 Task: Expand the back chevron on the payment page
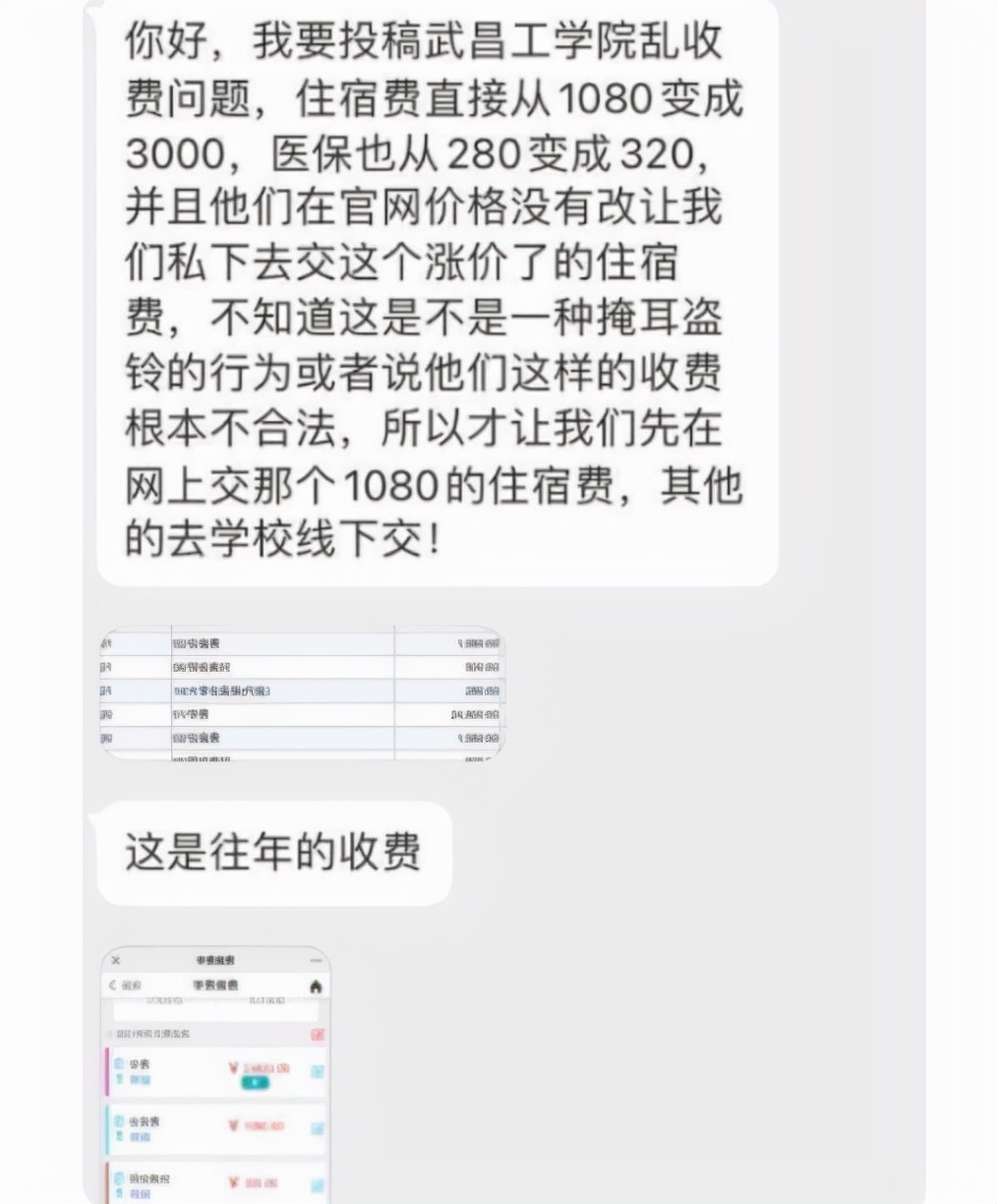111,985
